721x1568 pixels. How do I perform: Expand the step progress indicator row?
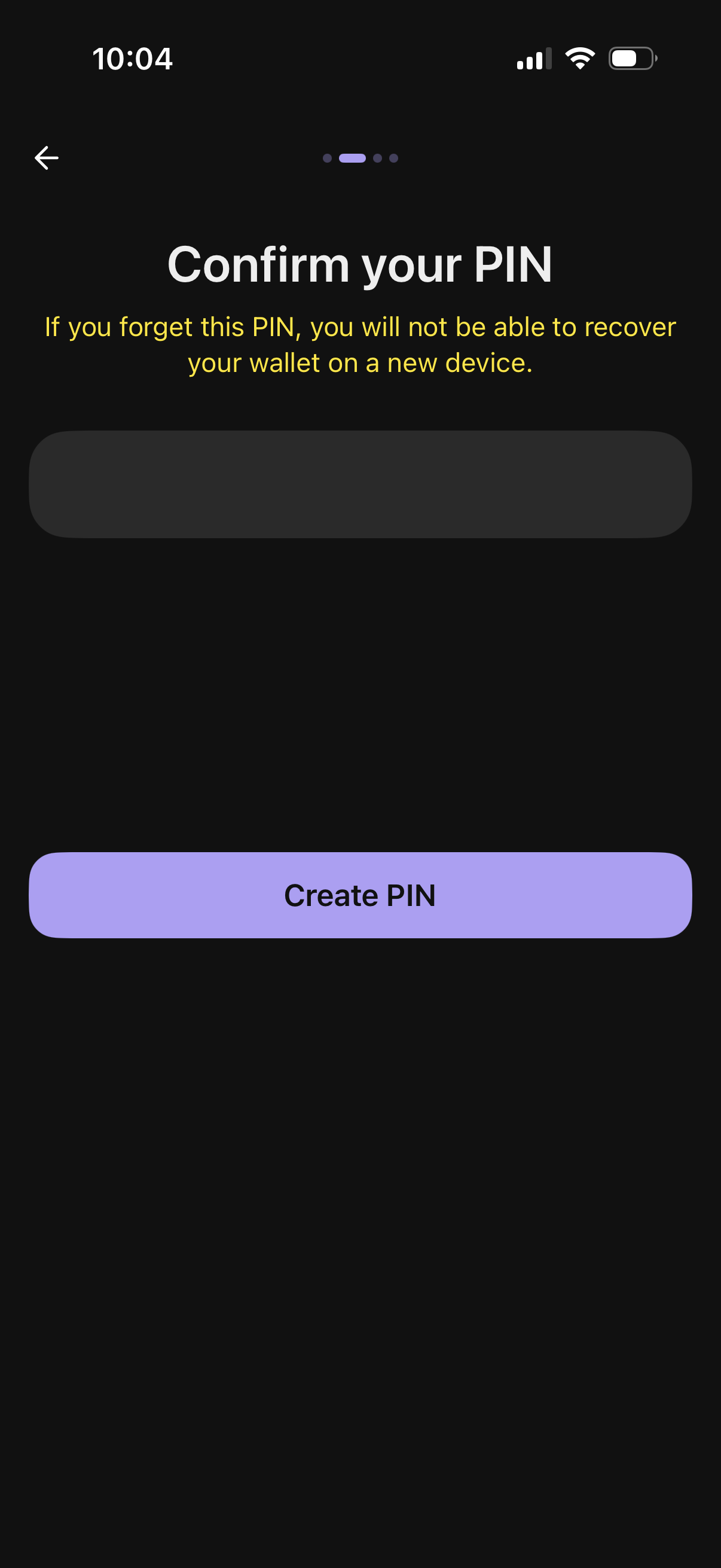(x=360, y=158)
